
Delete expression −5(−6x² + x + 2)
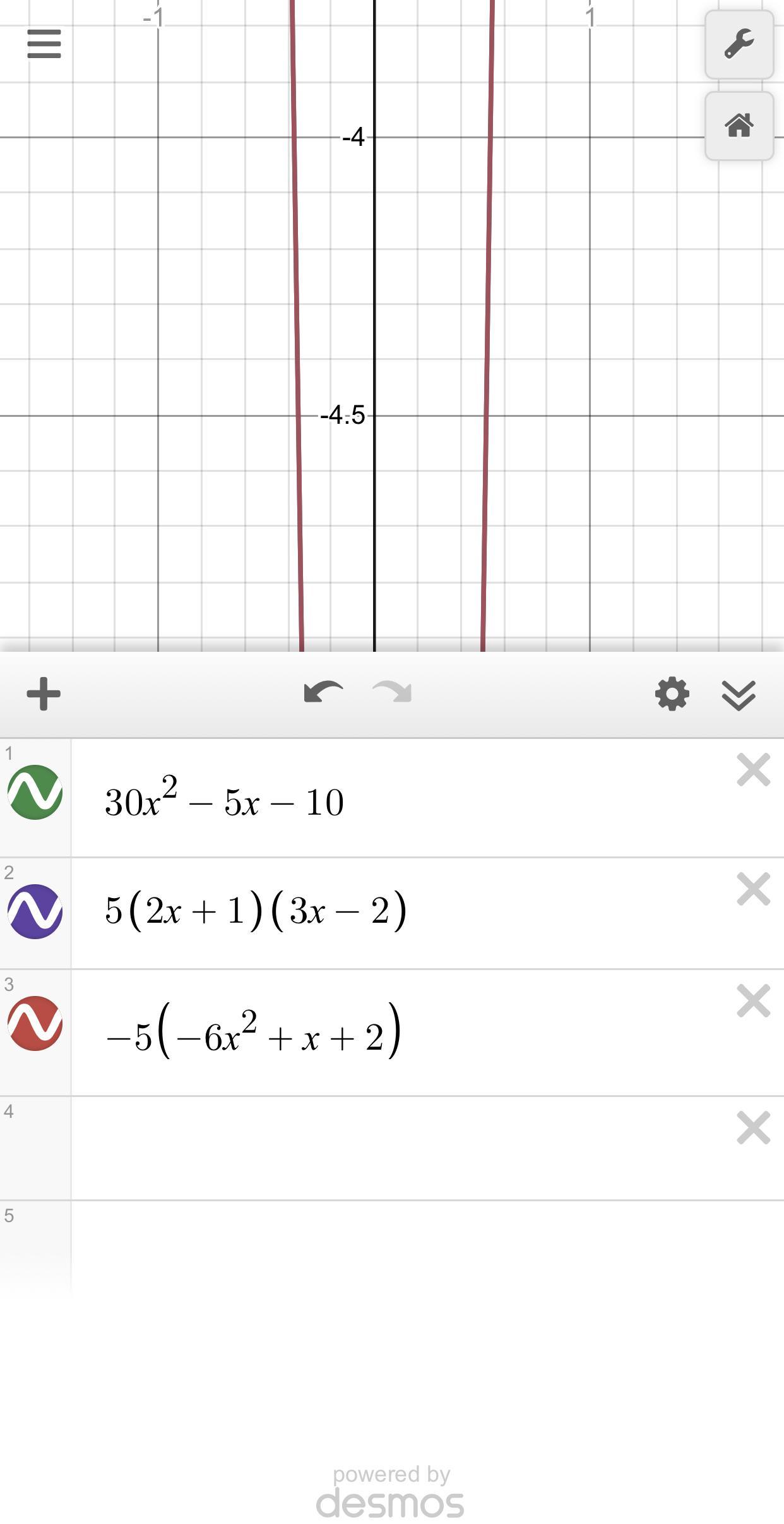tap(753, 1001)
